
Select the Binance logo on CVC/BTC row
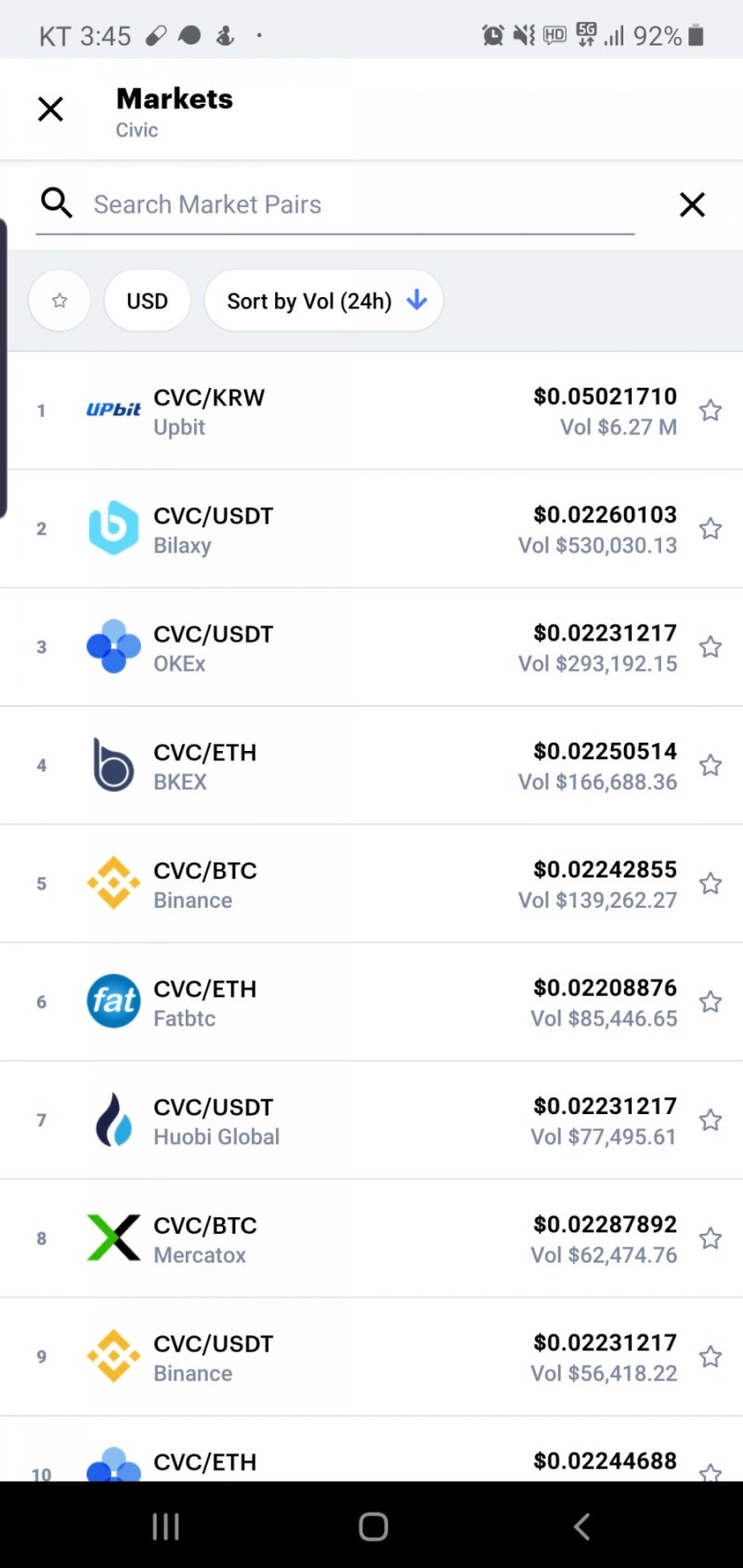(x=112, y=883)
